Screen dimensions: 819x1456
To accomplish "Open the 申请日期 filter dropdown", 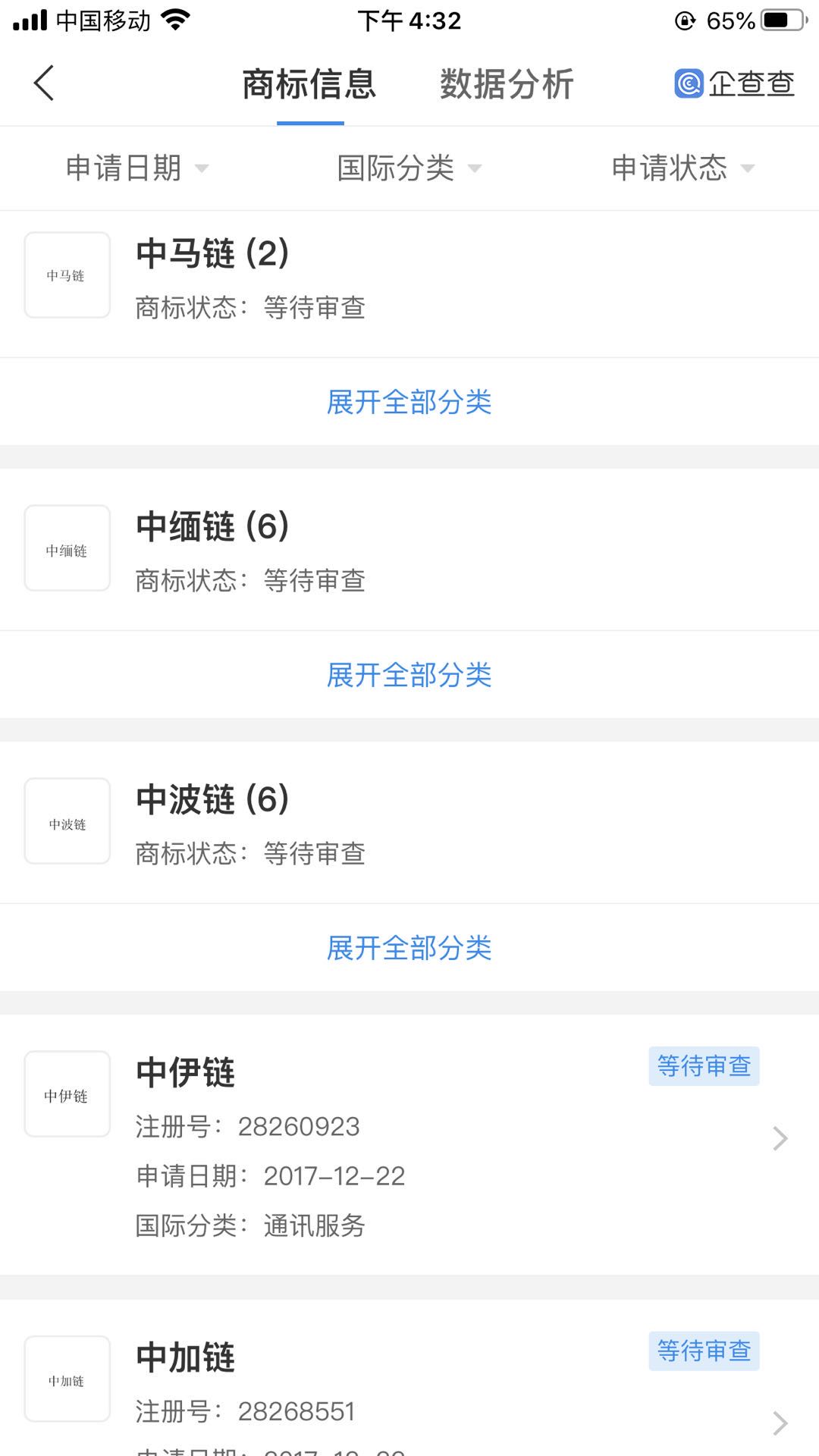I will 136,168.
